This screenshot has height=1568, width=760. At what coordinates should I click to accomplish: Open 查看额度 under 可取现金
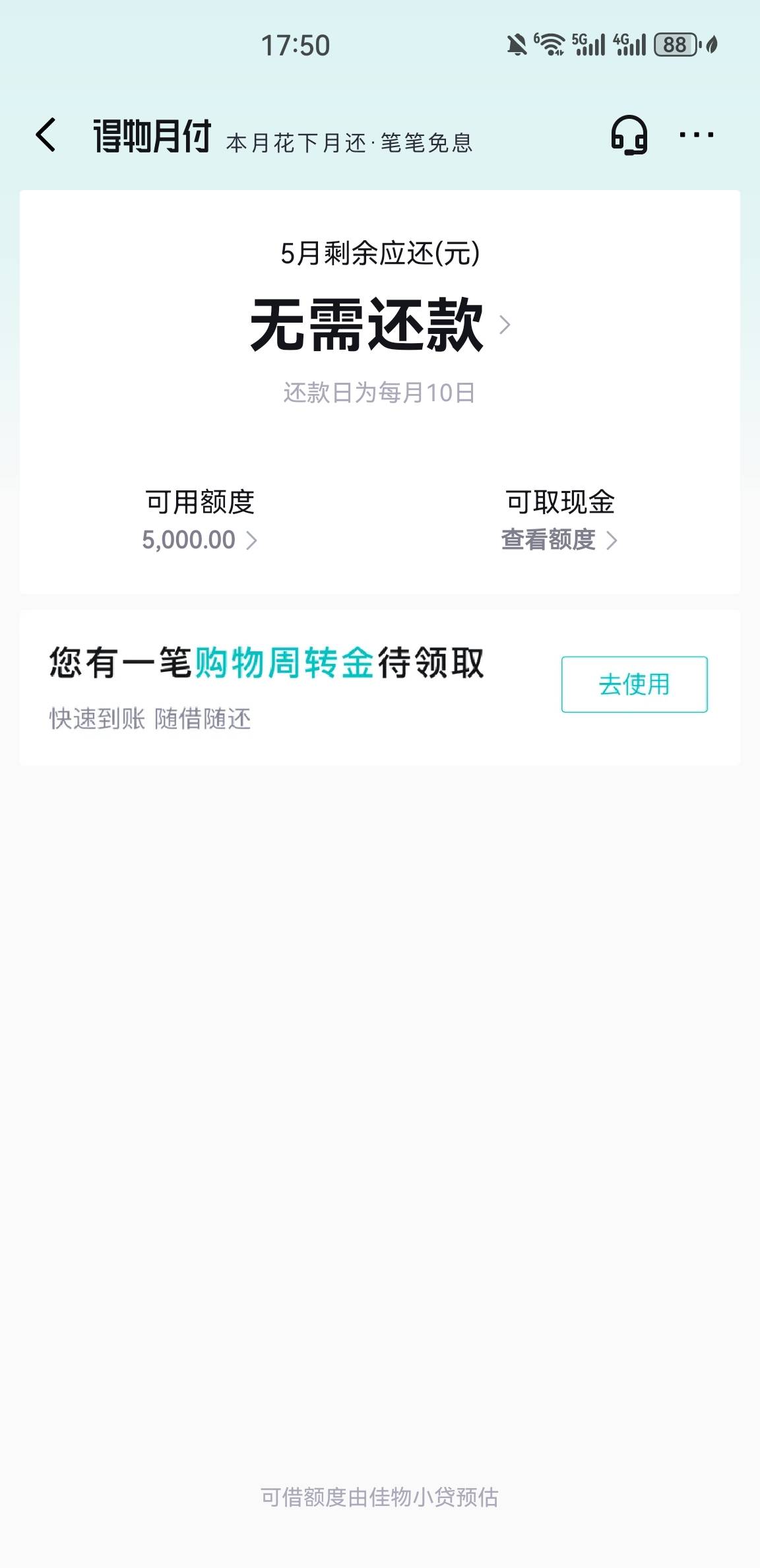pos(559,540)
